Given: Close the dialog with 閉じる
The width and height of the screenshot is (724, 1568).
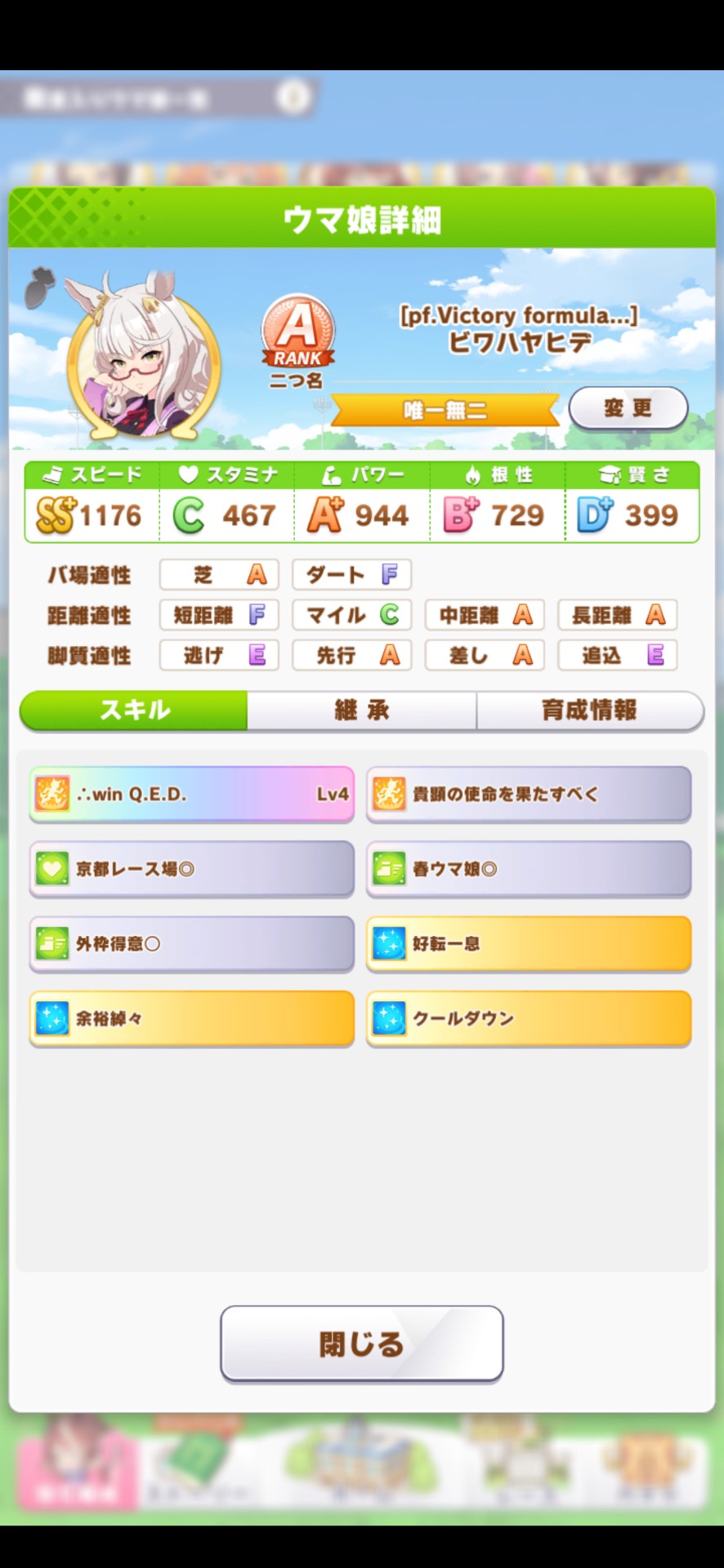Looking at the screenshot, I should pos(361,1343).
